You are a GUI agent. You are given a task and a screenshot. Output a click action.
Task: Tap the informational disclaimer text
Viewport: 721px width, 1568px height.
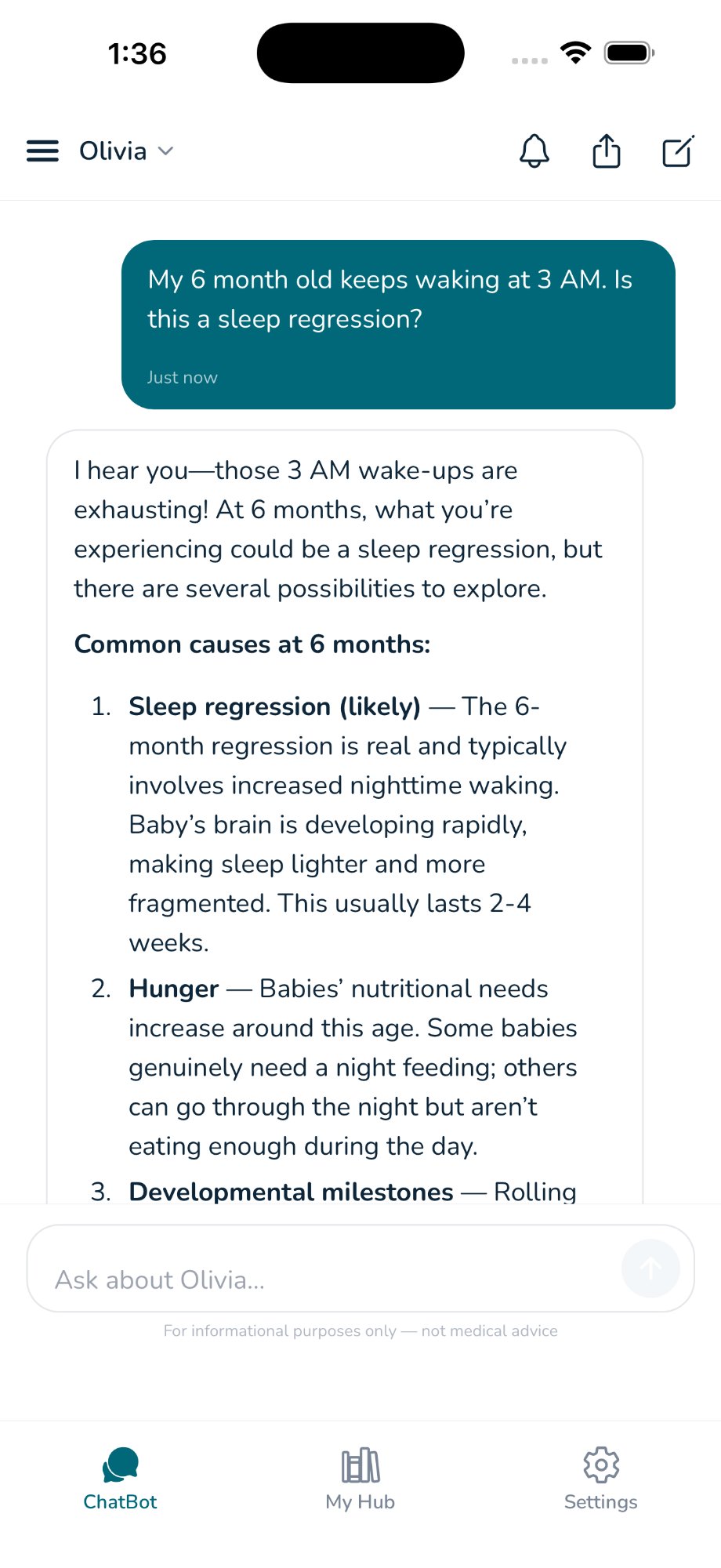pos(360,1330)
